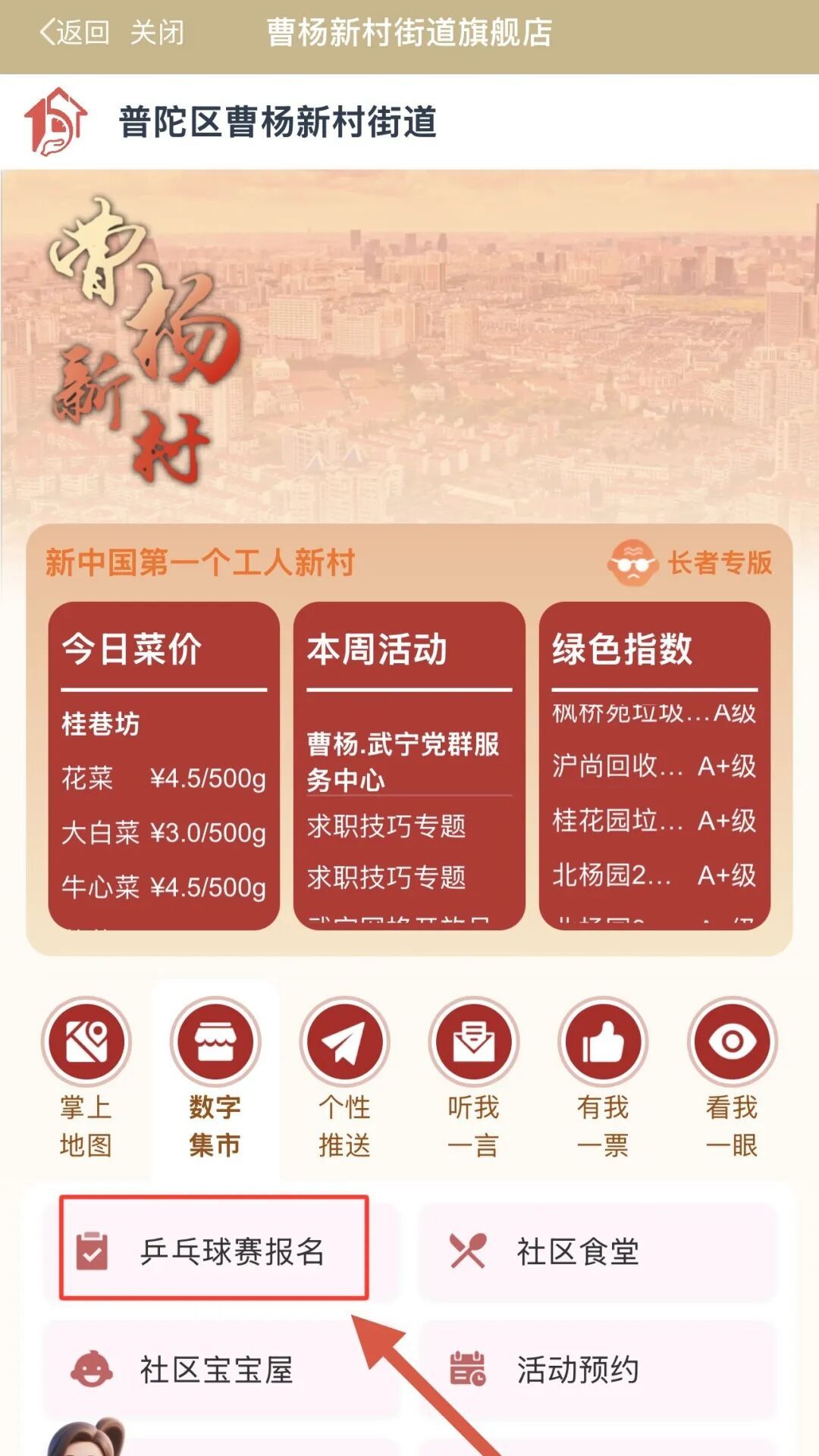Close the page via 关闭
Viewport: 819px width, 1456px height.
157,33
